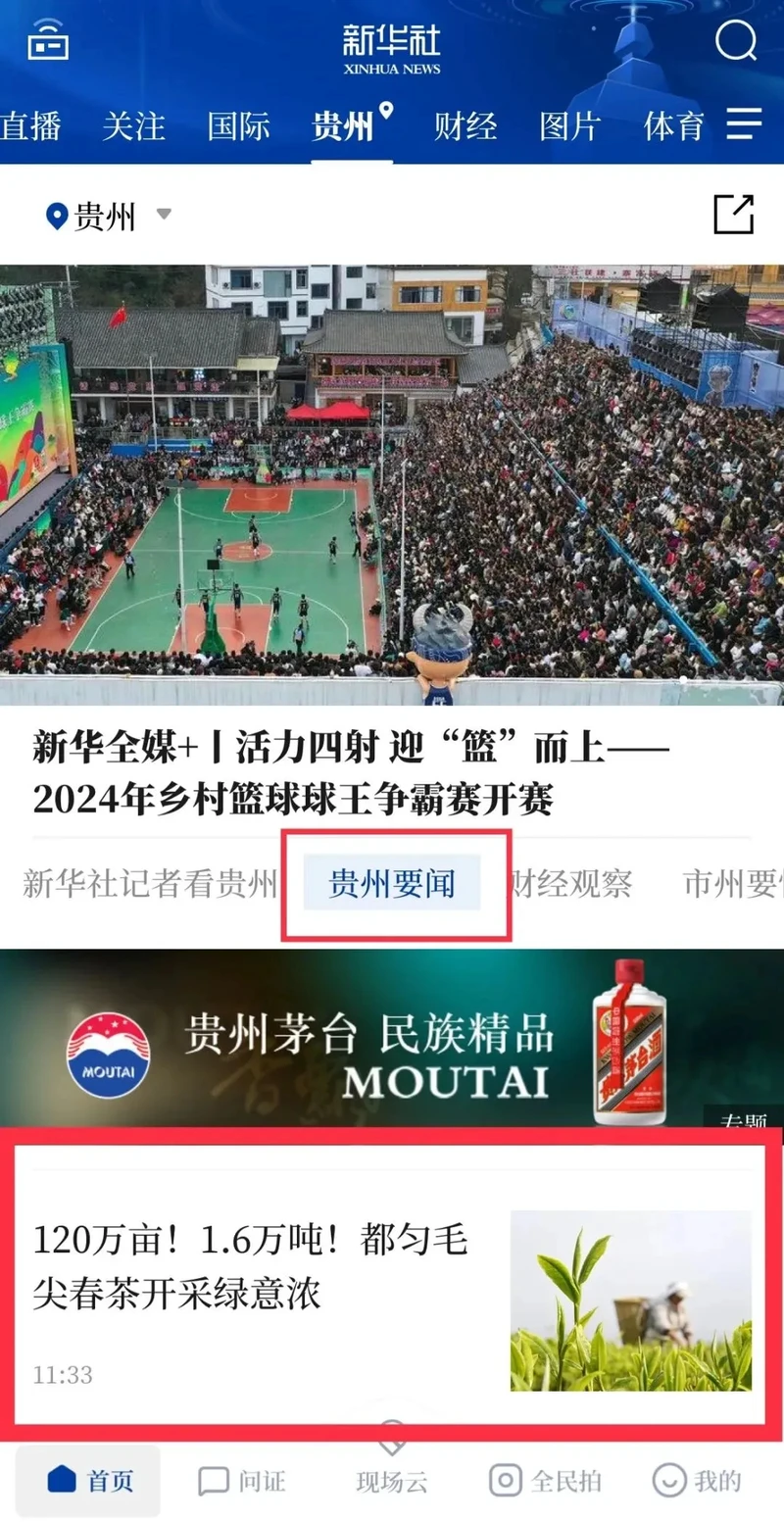The width and height of the screenshot is (784, 1522).
Task: Switch to the 财经观察 sub-tab
Action: point(570,884)
